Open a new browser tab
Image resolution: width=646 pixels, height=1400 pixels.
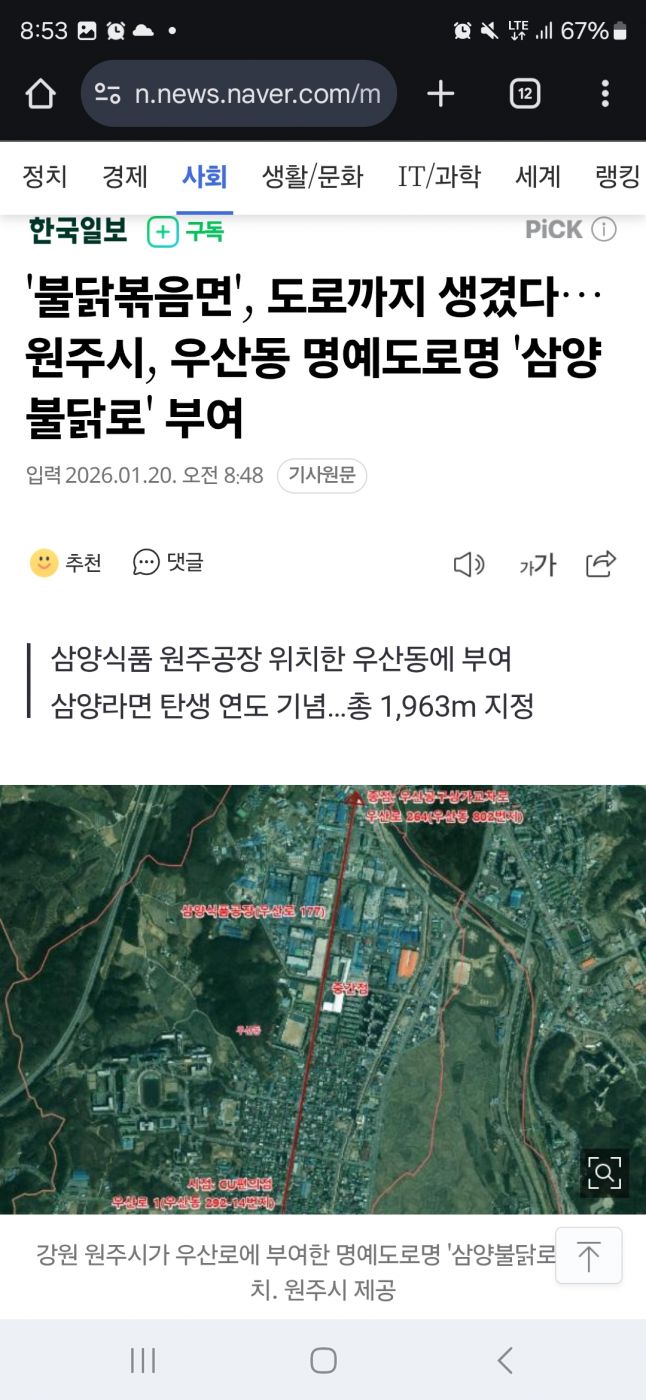[440, 94]
